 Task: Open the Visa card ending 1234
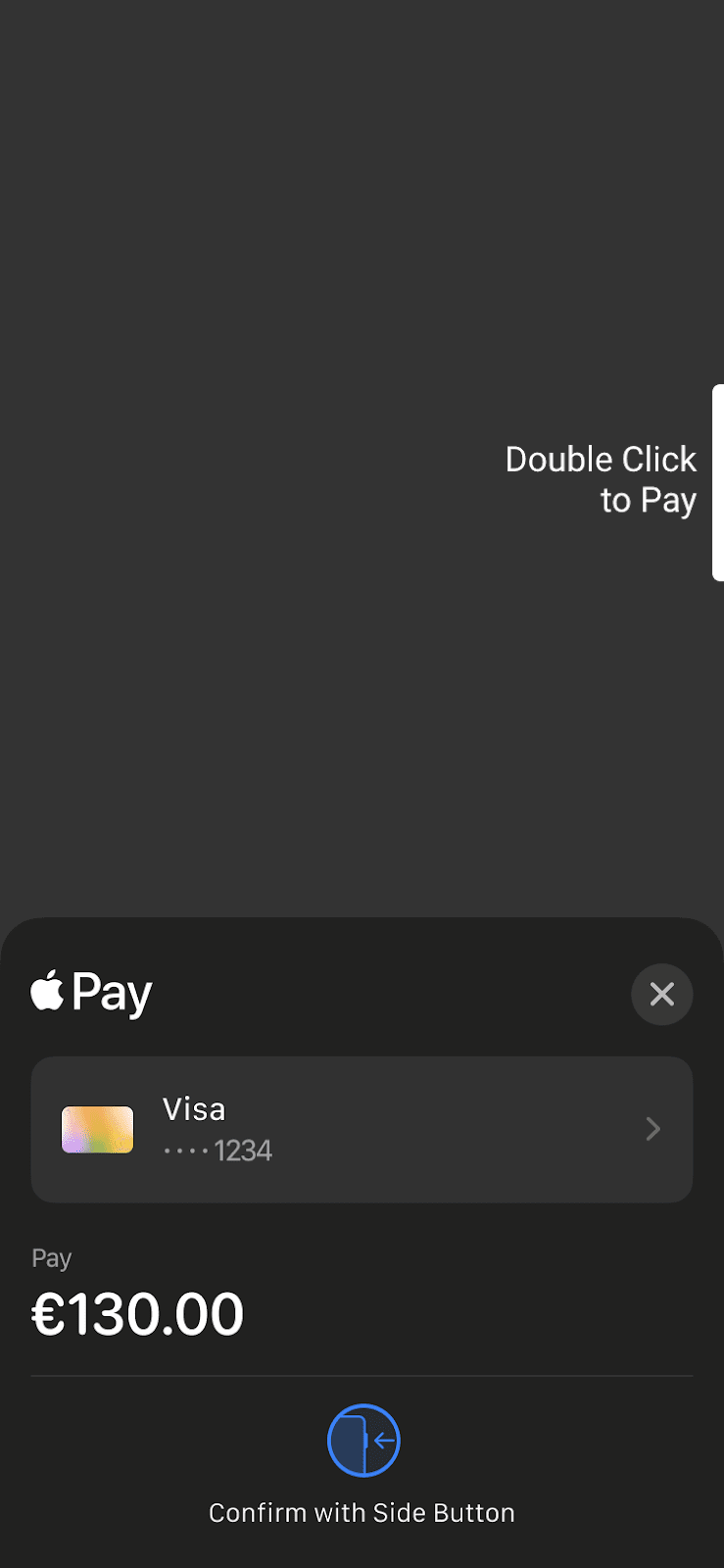(362, 1129)
